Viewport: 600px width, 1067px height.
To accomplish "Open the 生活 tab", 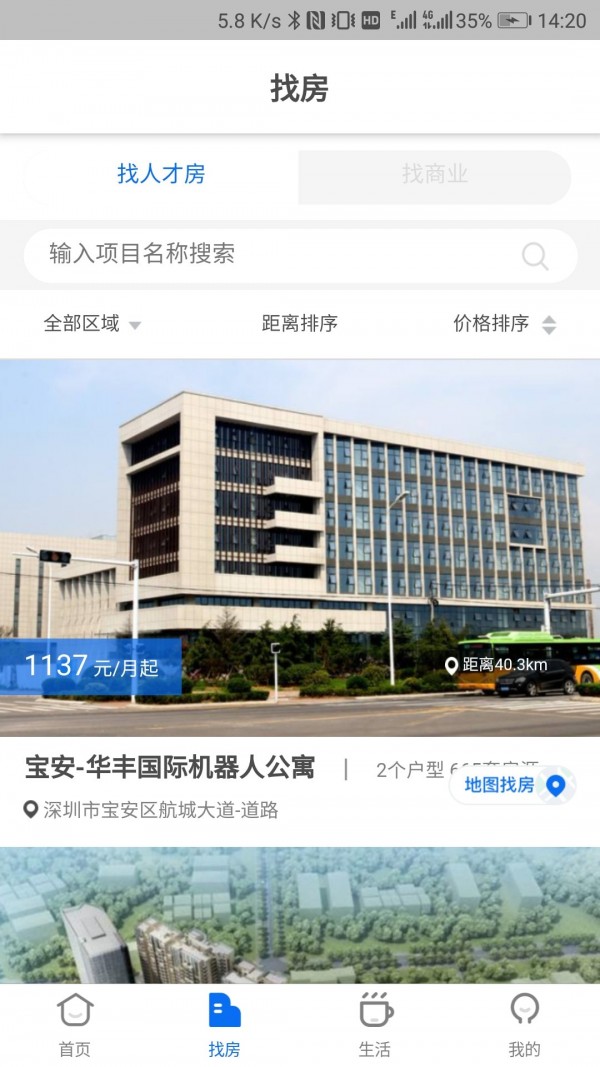I will coord(375,1025).
